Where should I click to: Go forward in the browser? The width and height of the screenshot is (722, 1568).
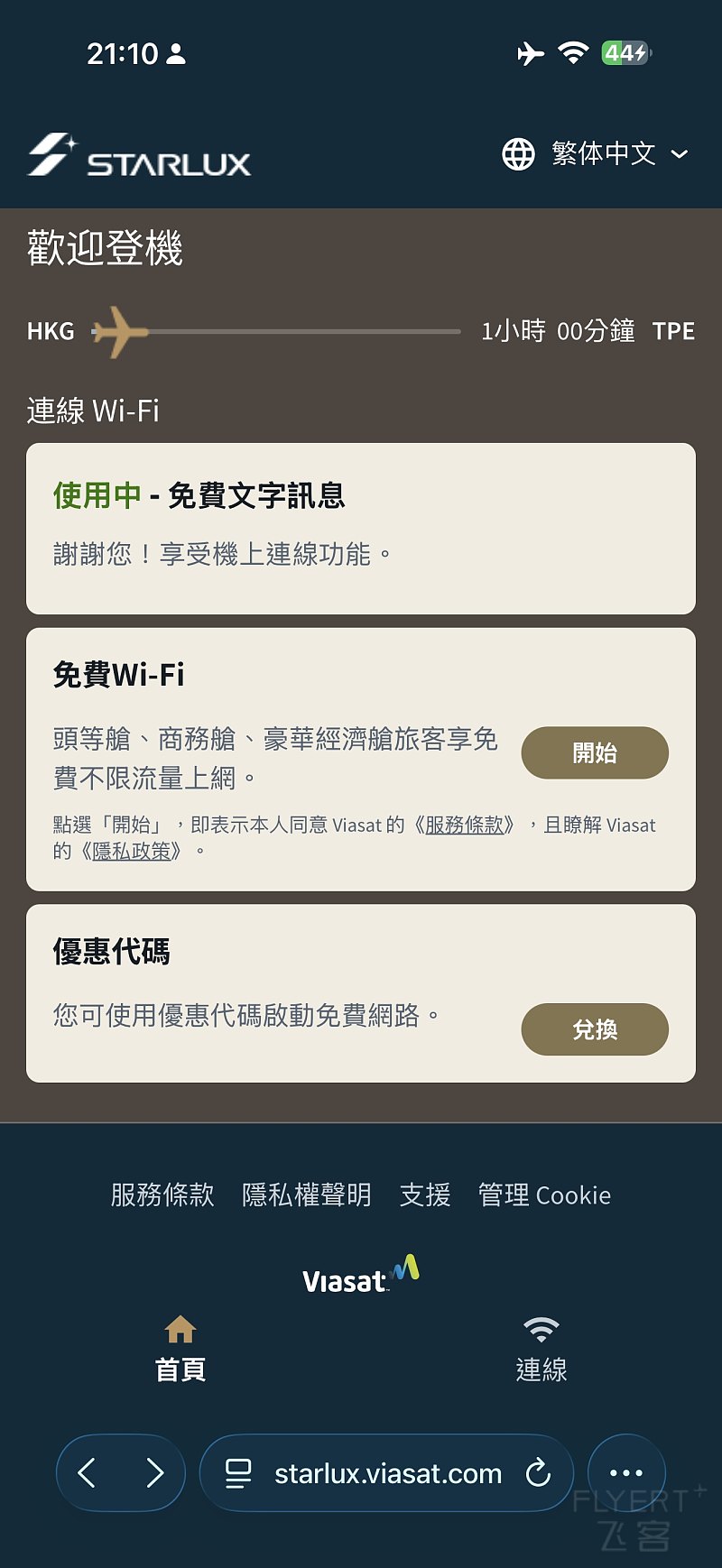coord(154,1473)
